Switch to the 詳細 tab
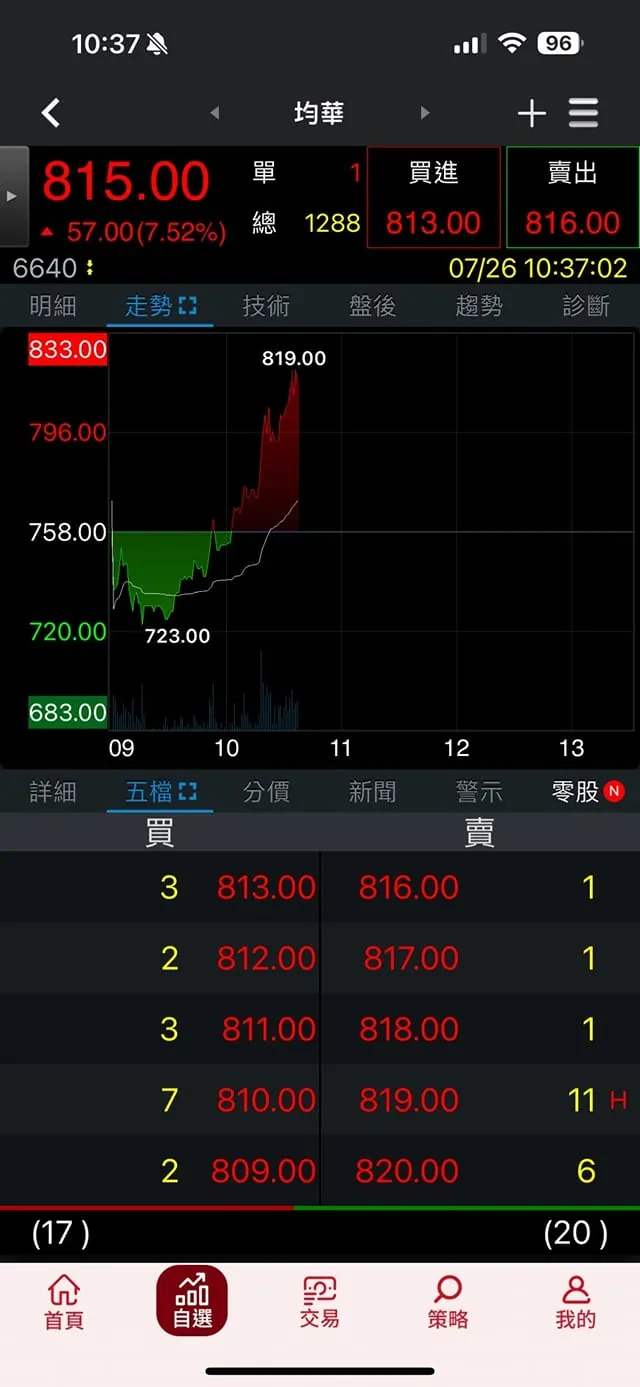This screenshot has width=640, height=1387. pyautogui.click(x=53, y=792)
